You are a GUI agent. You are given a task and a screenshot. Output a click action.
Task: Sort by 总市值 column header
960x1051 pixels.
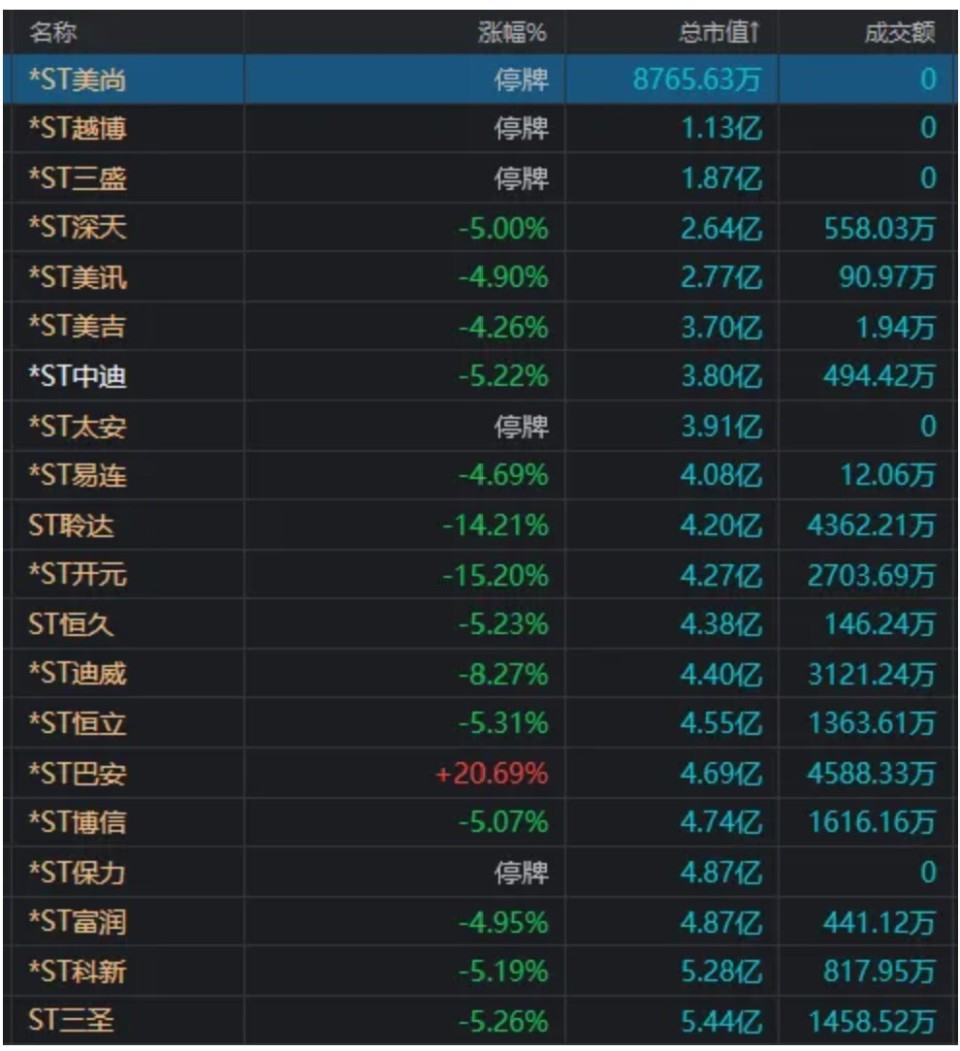click(718, 33)
